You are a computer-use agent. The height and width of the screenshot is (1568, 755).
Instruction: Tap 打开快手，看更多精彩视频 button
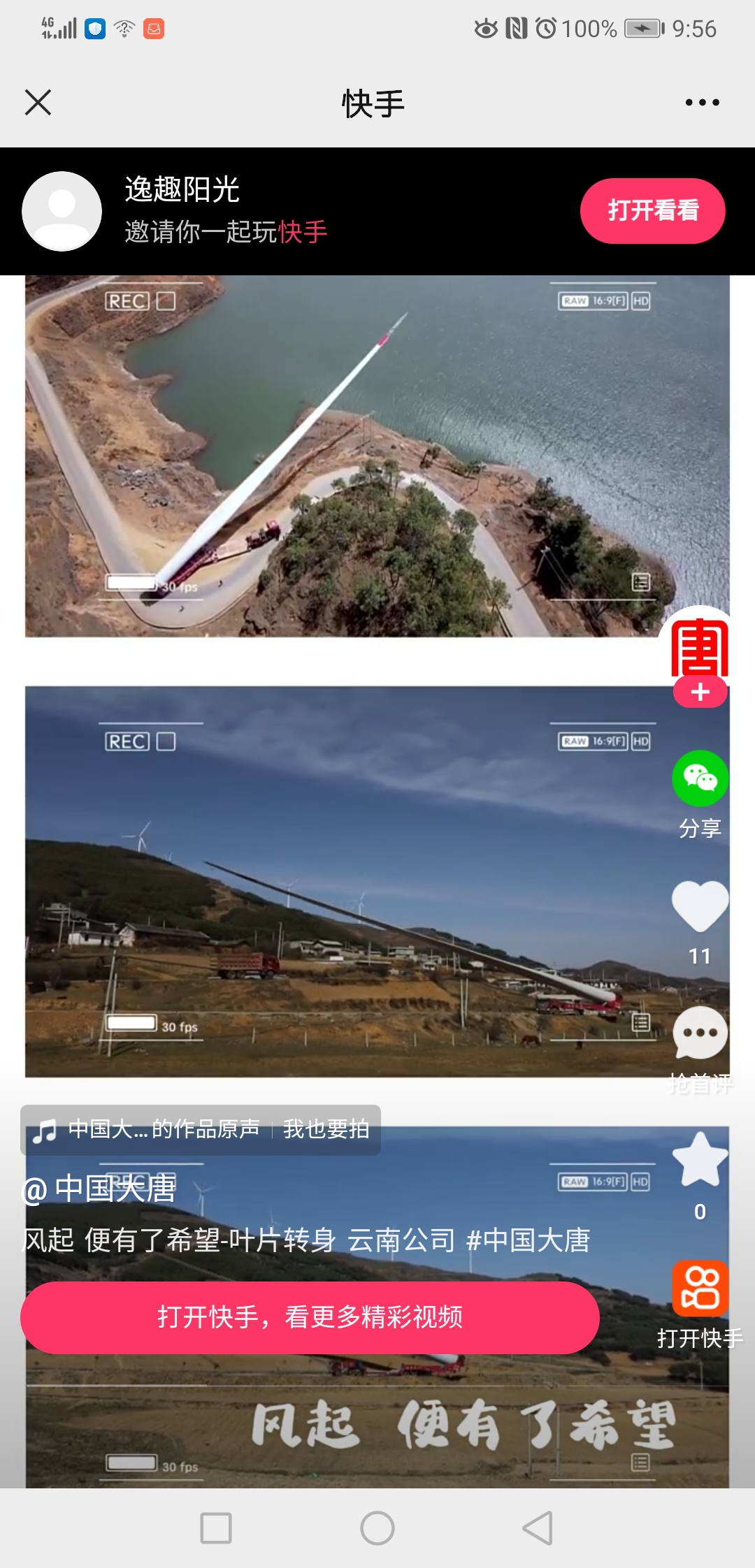[x=310, y=1317]
